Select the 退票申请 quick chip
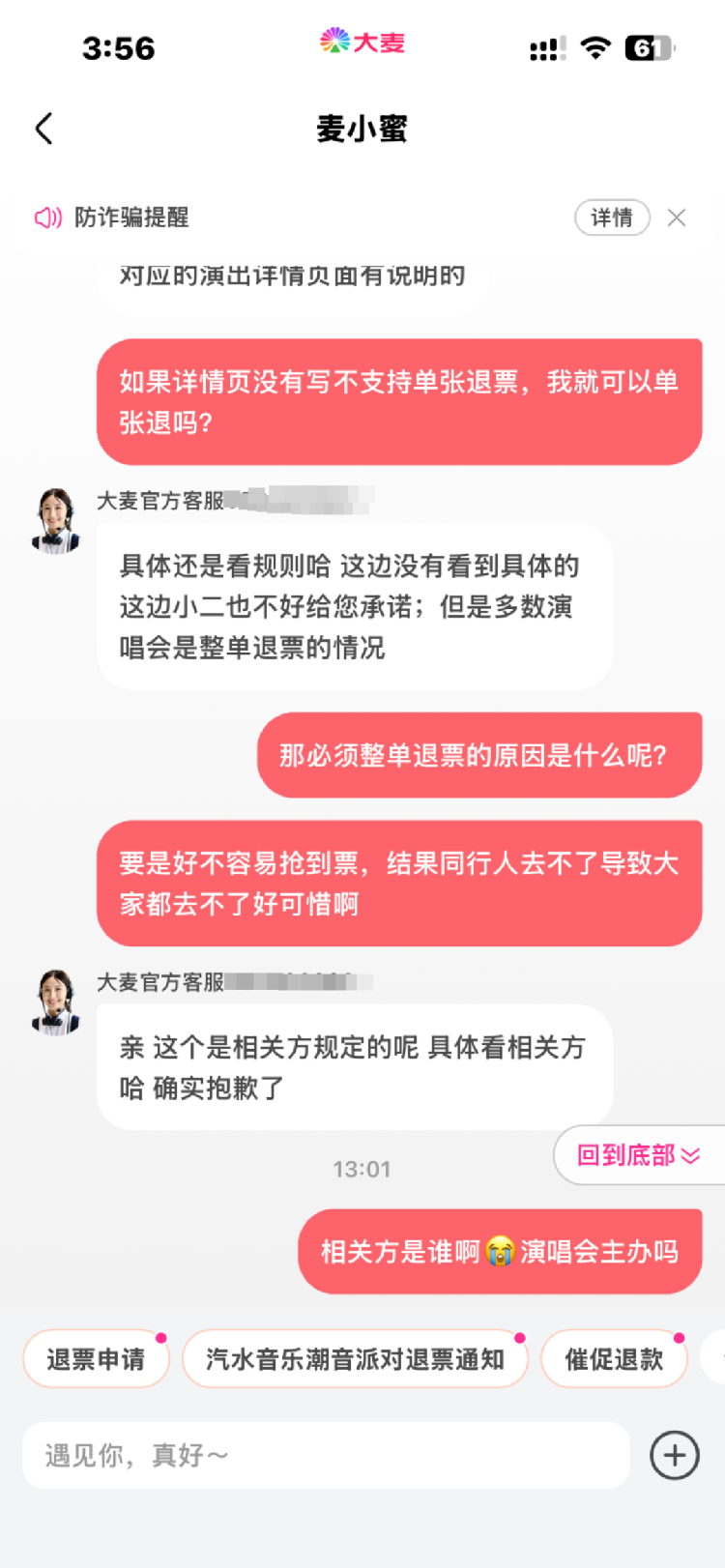Screen dimensions: 725x1568 pyautogui.click(x=96, y=1359)
